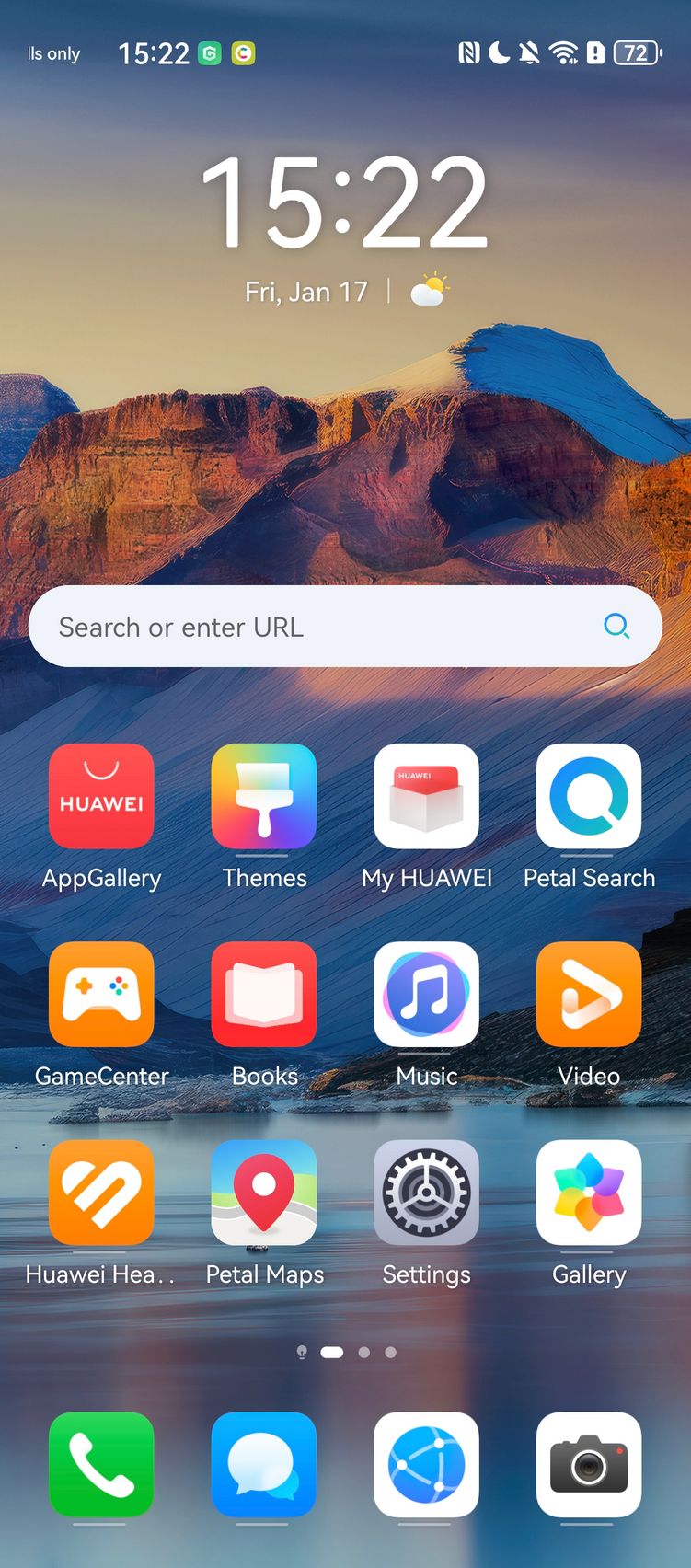The height and width of the screenshot is (1568, 691).
Task: Open AppGallery
Action: tap(101, 796)
